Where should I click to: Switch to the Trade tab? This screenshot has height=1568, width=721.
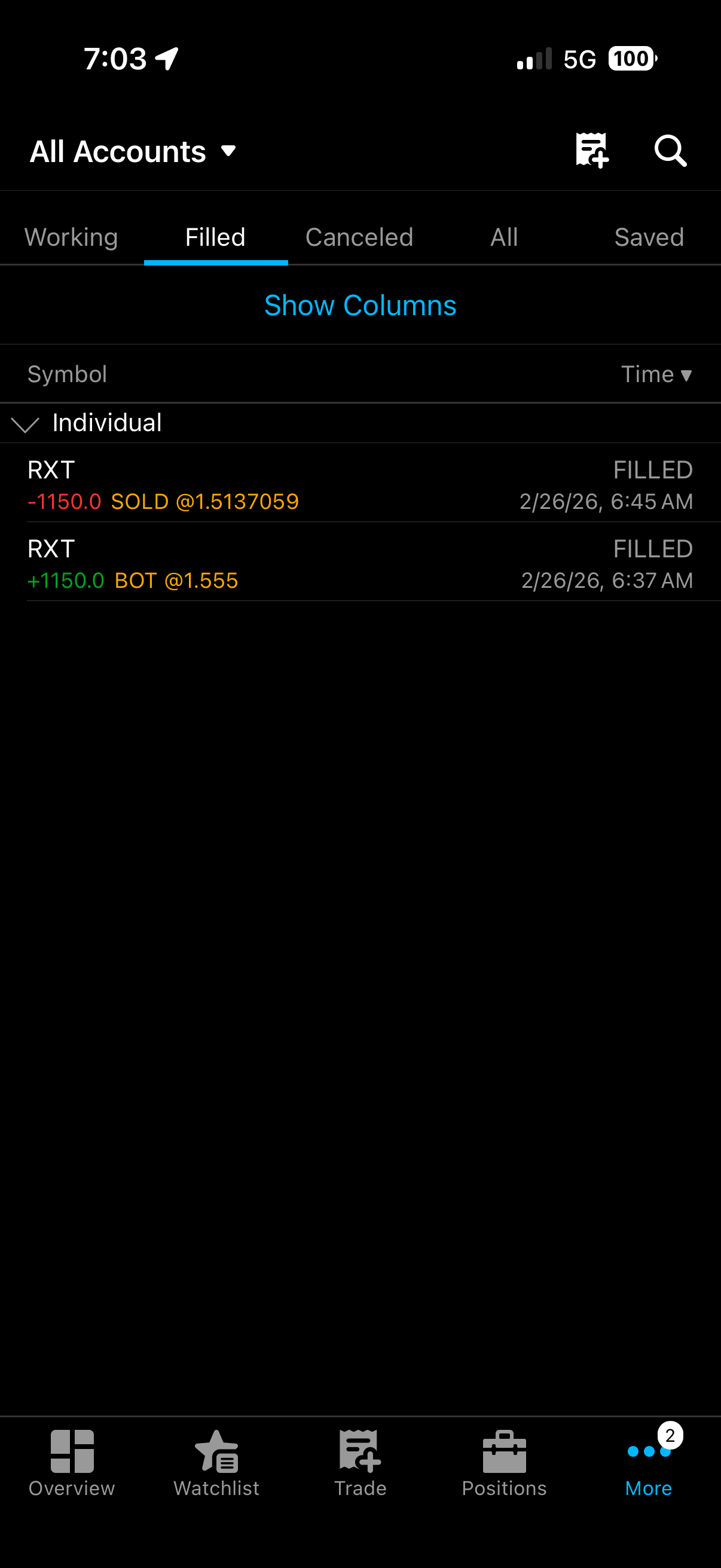click(x=360, y=1463)
